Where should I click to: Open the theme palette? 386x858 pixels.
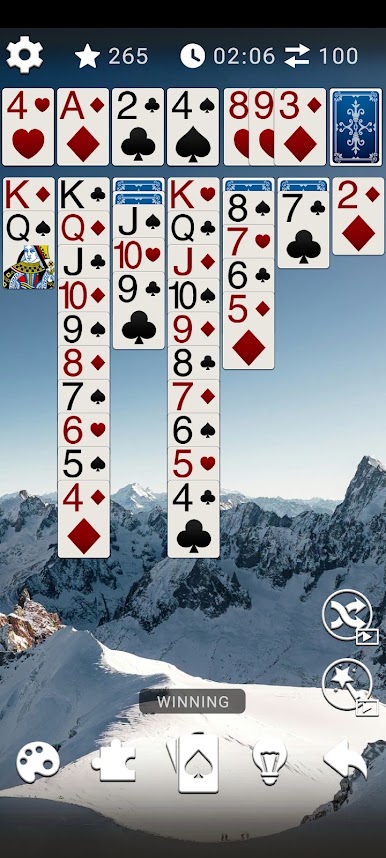pos(38,763)
